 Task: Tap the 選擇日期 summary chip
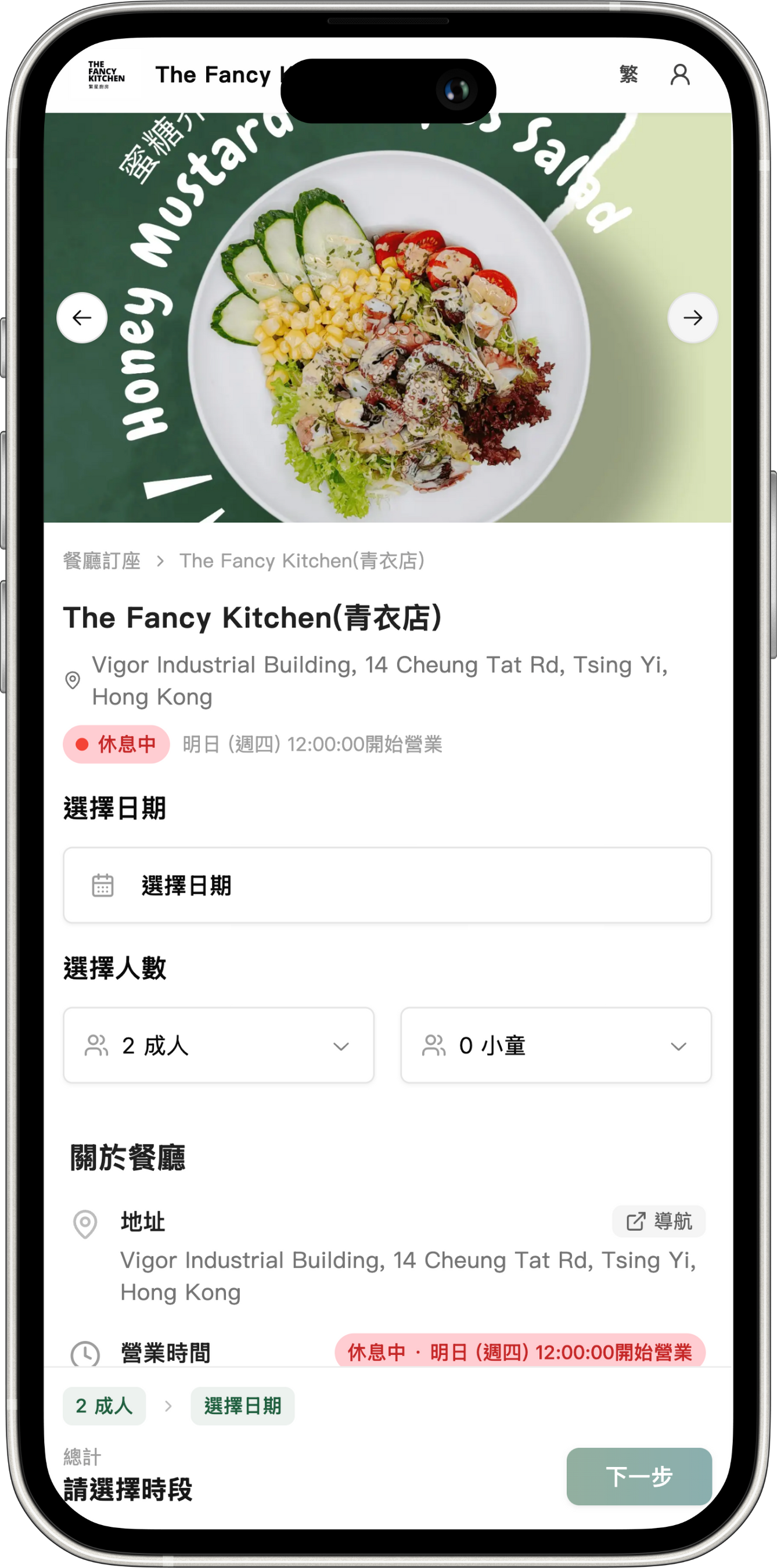coord(242,1406)
